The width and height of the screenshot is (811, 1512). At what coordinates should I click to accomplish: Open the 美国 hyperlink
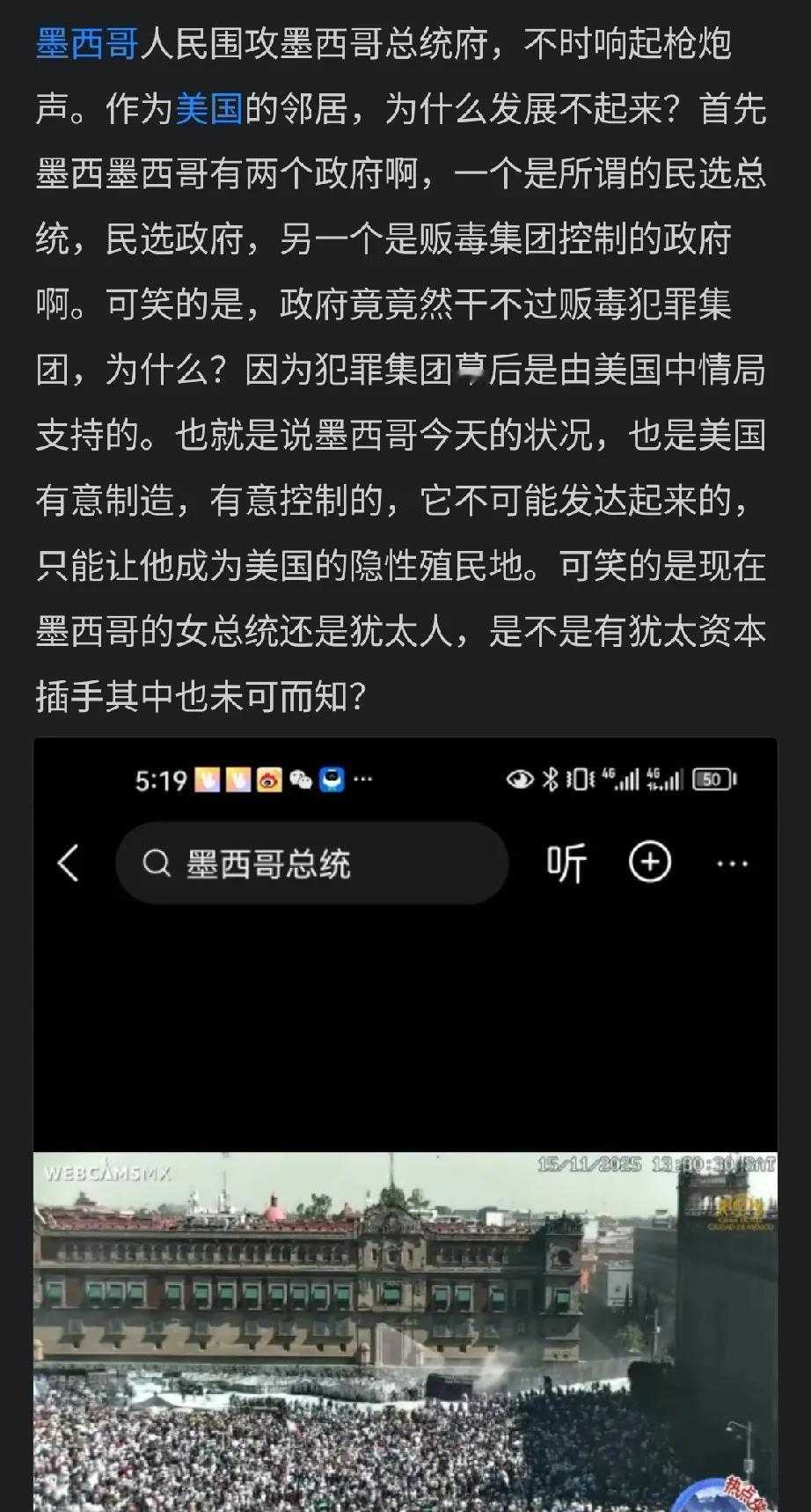tap(208, 106)
